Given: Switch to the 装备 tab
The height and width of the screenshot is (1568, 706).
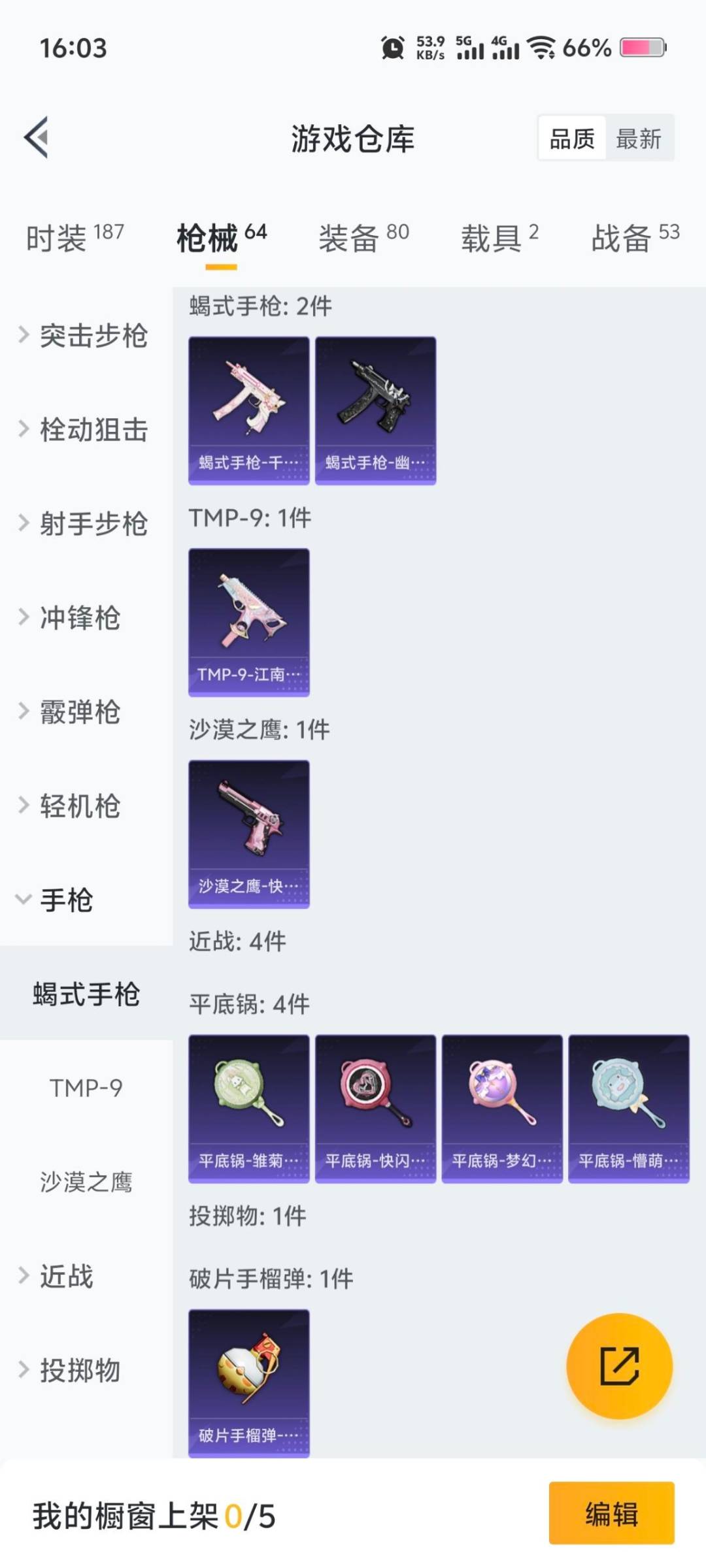Looking at the screenshot, I should (363, 237).
